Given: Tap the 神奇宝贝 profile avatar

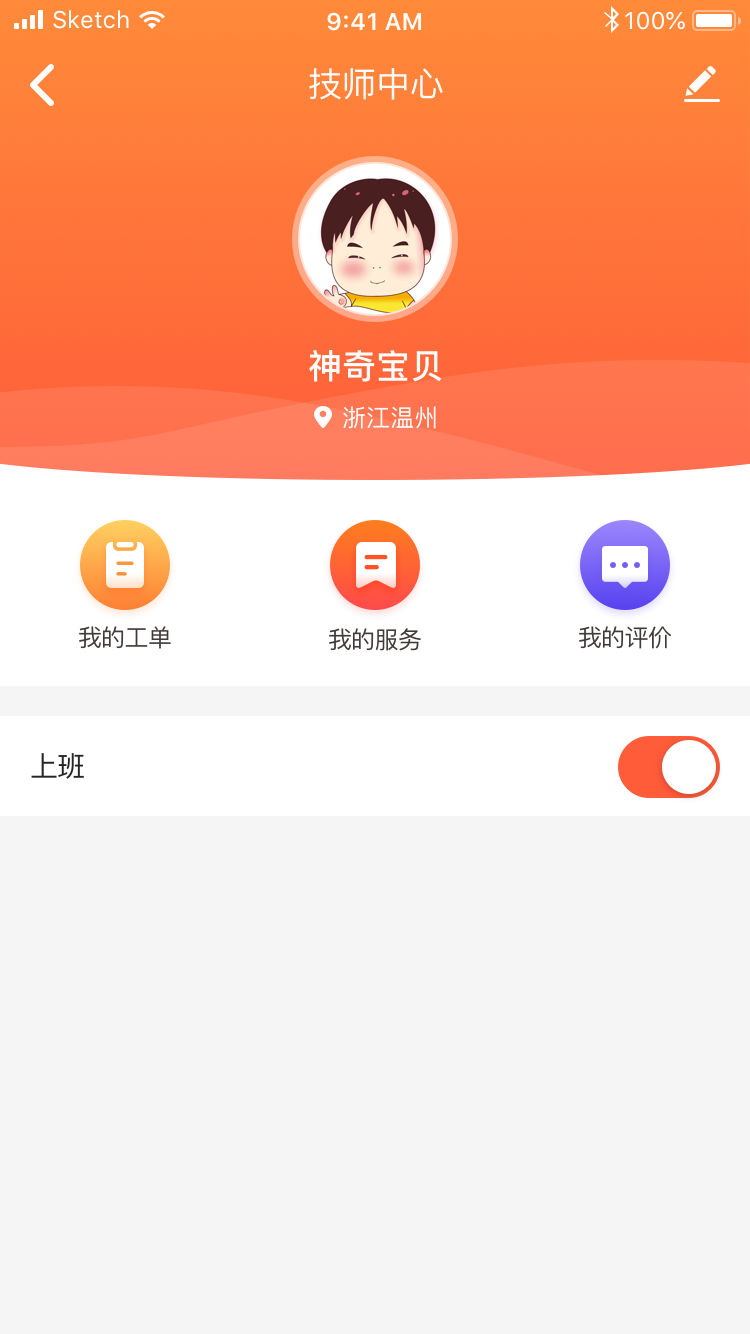Looking at the screenshot, I should (375, 239).
